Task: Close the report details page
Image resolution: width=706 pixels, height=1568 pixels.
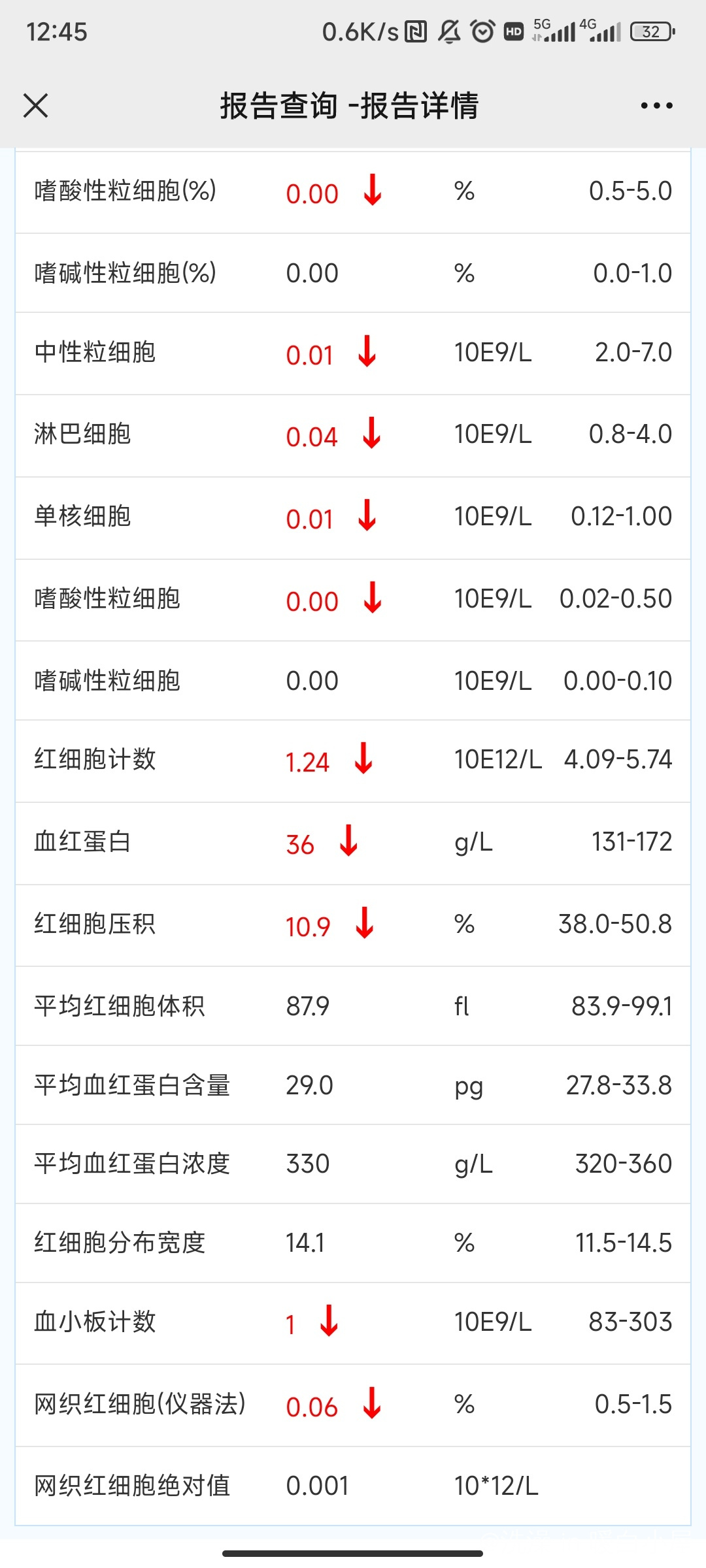Action: click(36, 105)
